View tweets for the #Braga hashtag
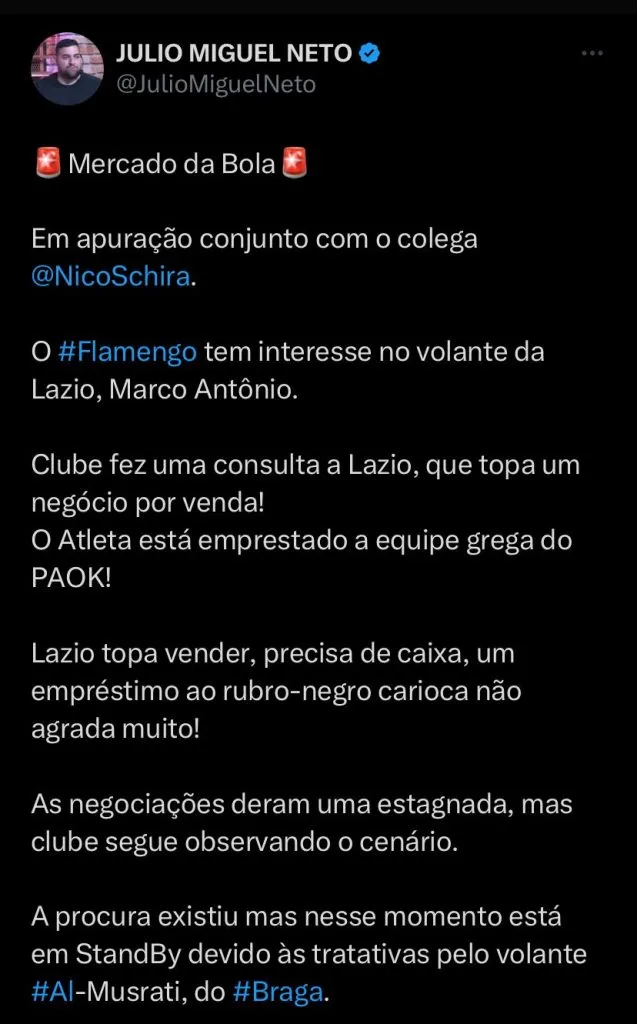Screen dimensions: 637x1024 (x=281, y=994)
